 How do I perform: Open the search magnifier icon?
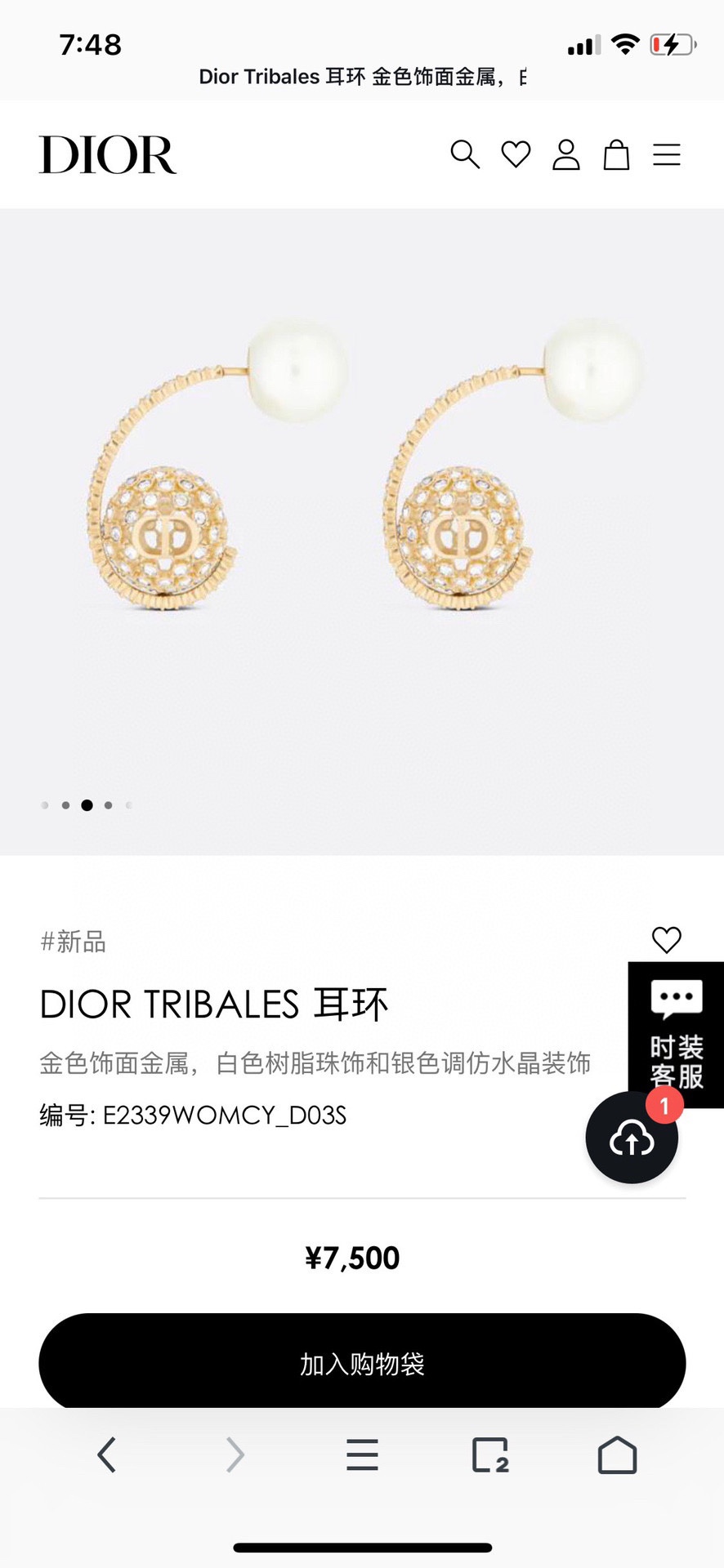(x=465, y=154)
